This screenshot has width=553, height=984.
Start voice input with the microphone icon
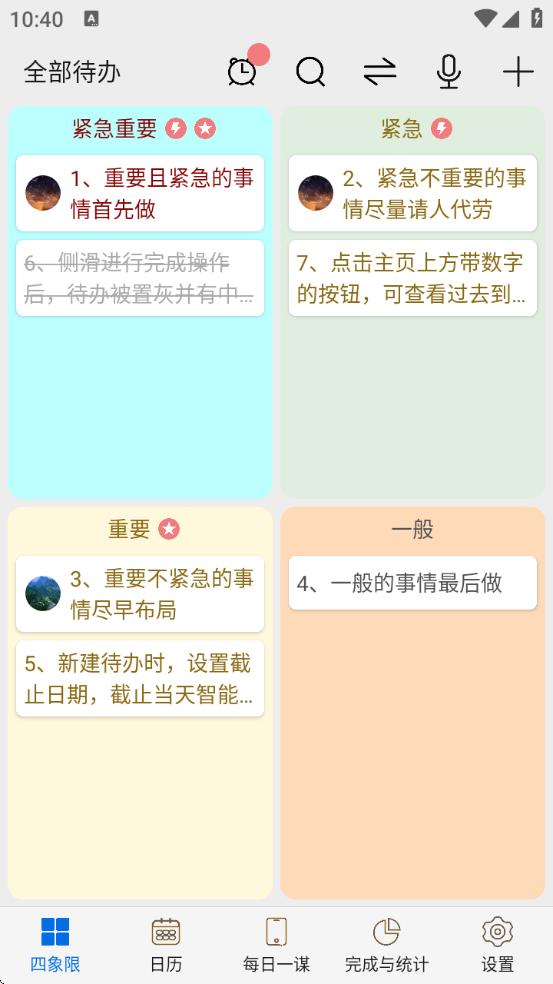[x=449, y=72]
